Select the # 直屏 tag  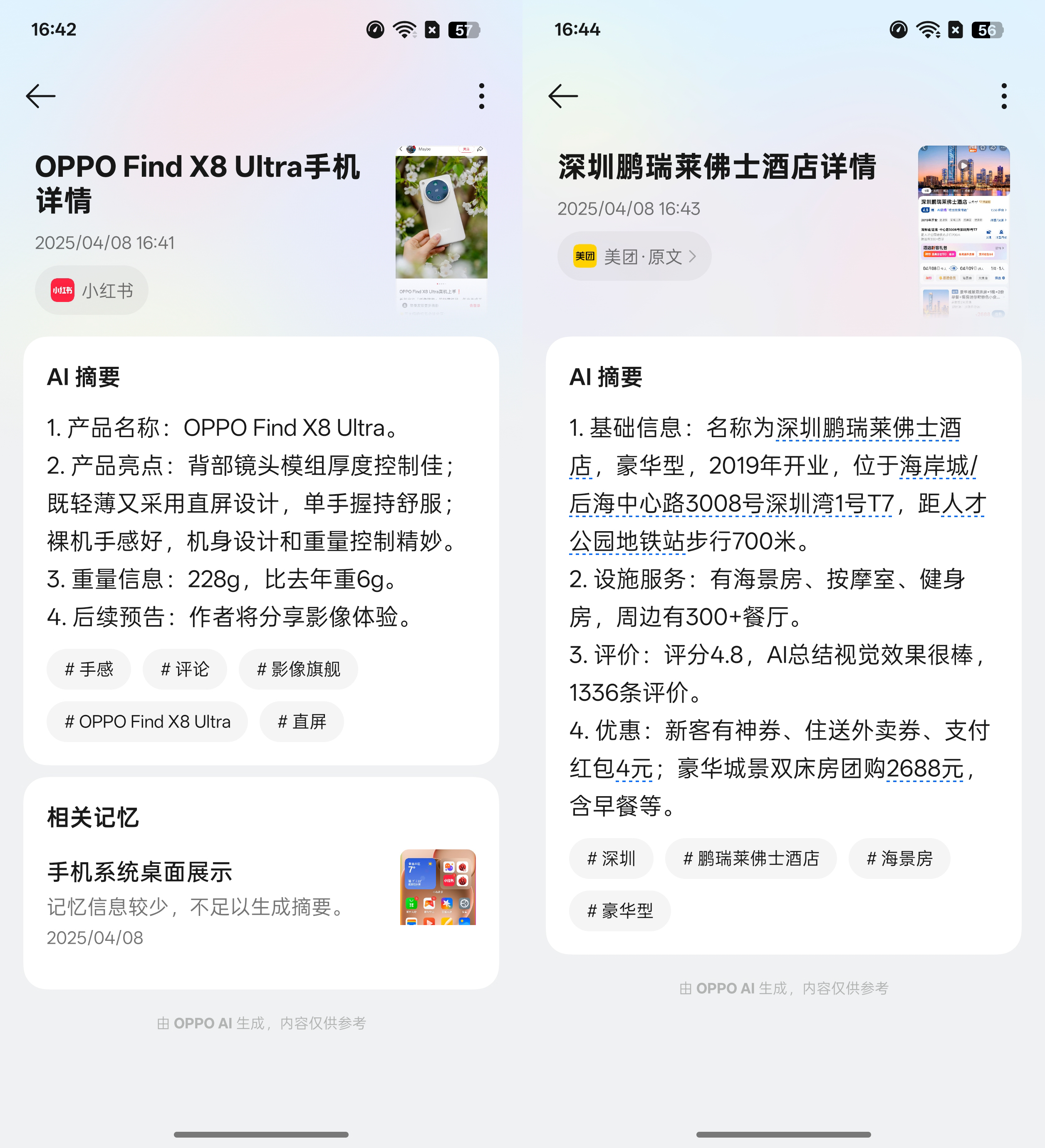point(301,722)
